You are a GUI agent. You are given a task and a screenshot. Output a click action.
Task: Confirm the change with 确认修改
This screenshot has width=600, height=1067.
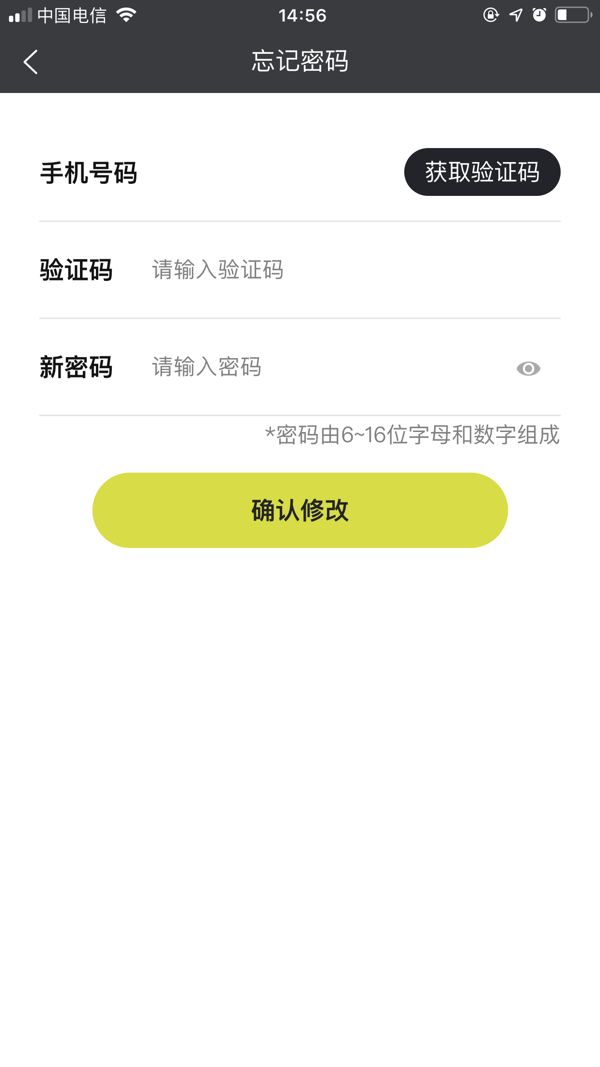[x=300, y=510]
